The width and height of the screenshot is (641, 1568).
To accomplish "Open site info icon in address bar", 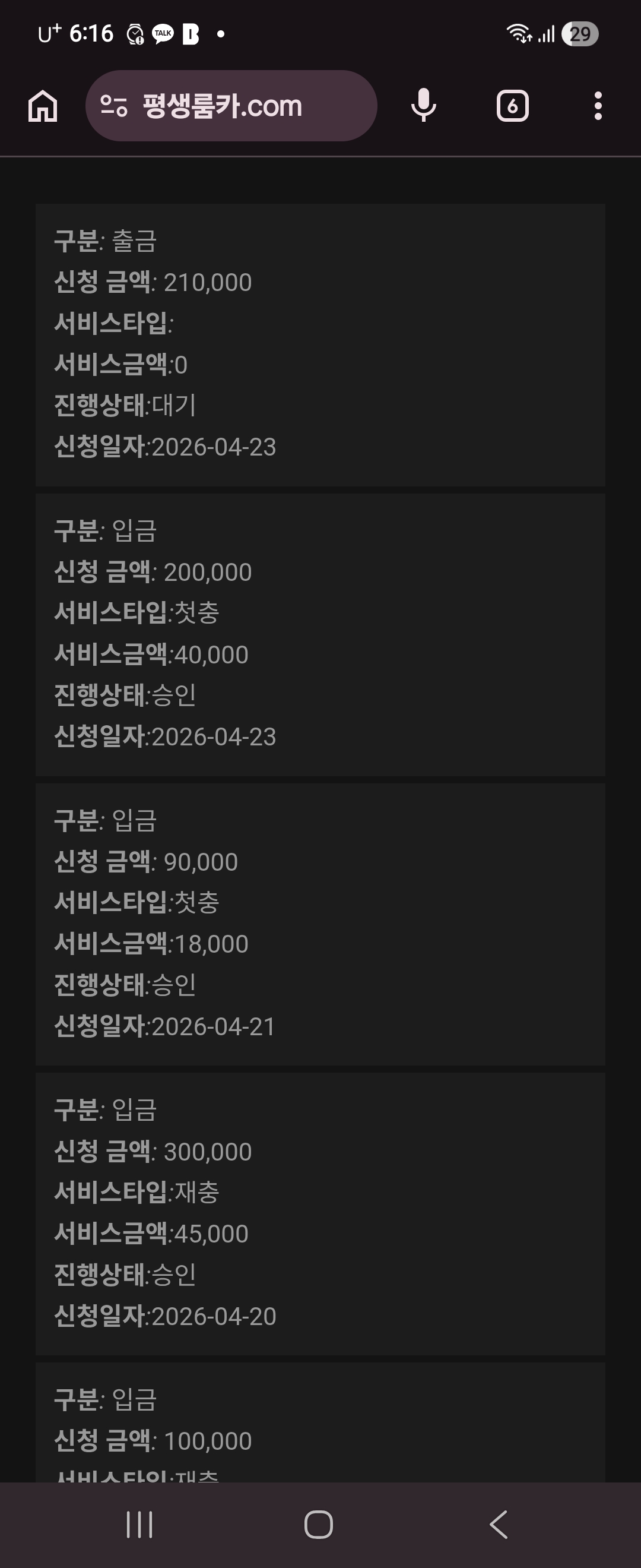I will tap(114, 106).
